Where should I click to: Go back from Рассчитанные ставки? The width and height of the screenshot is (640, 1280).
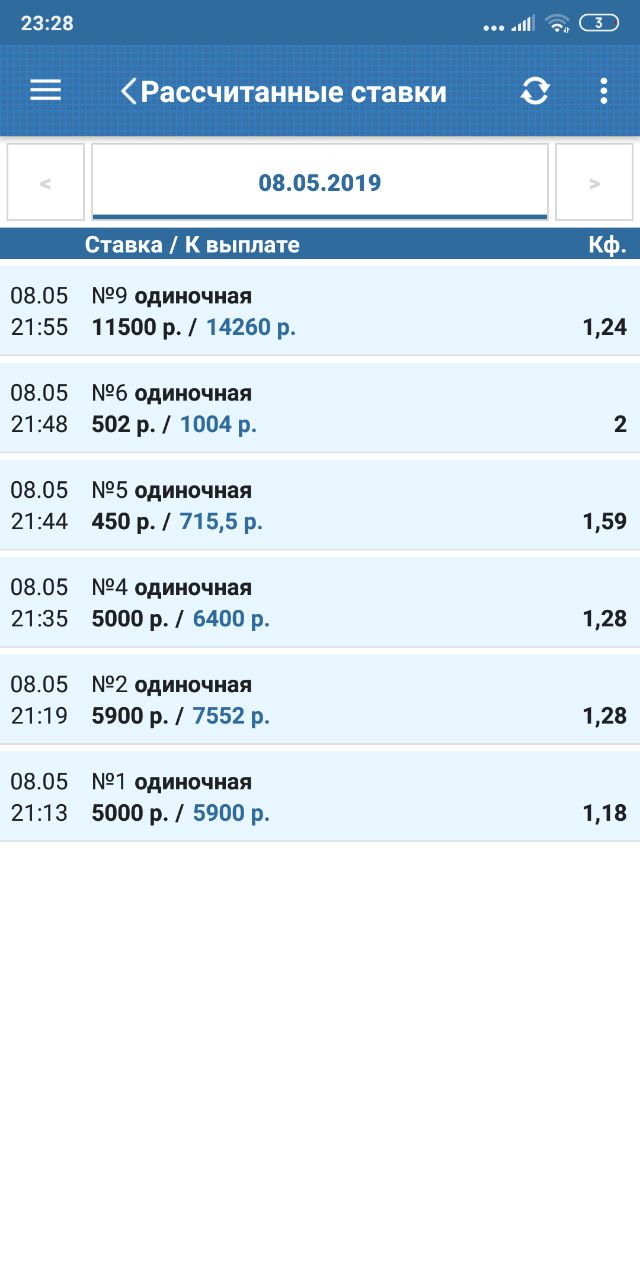[128, 92]
